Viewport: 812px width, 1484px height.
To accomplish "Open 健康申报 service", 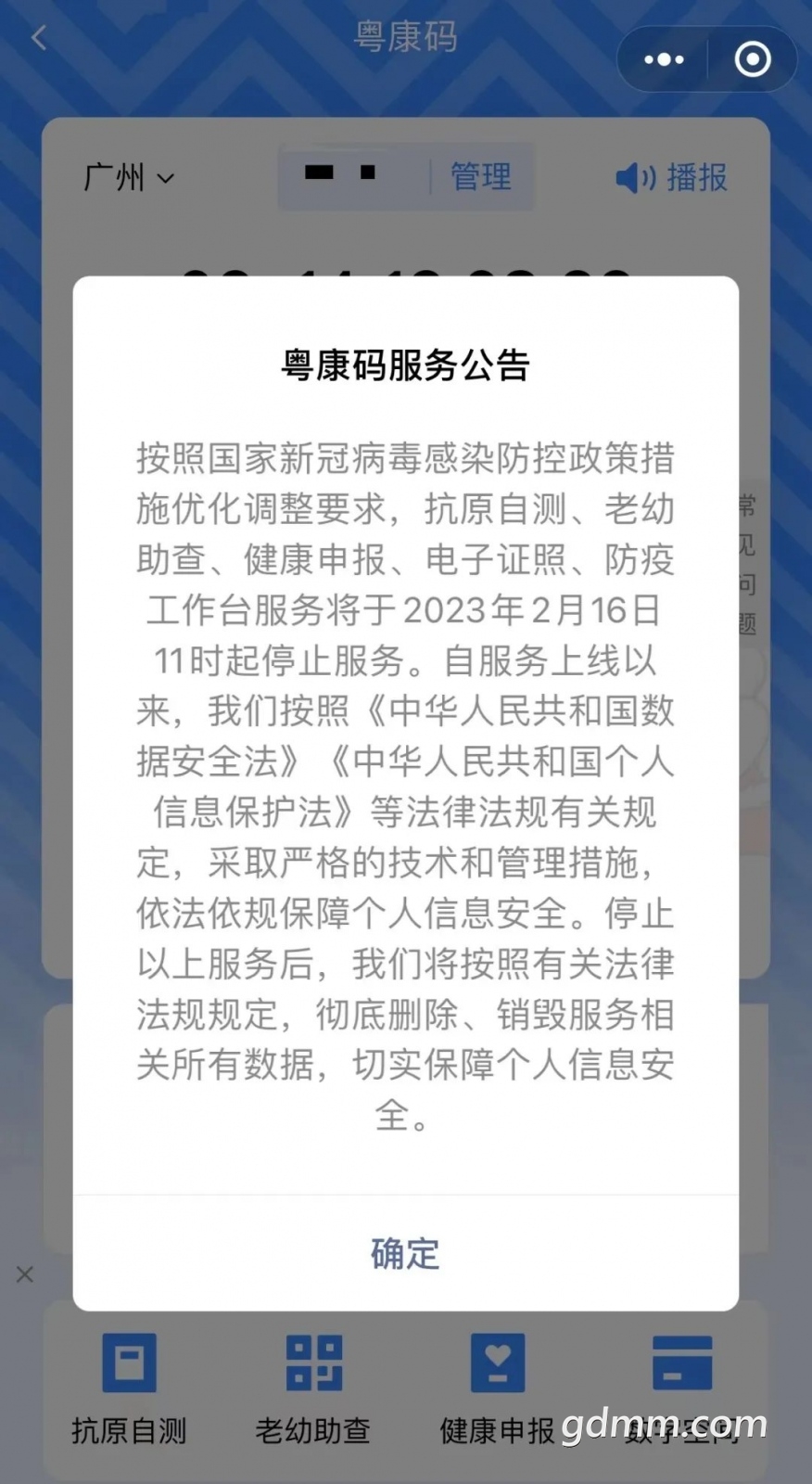I will click(x=498, y=1388).
